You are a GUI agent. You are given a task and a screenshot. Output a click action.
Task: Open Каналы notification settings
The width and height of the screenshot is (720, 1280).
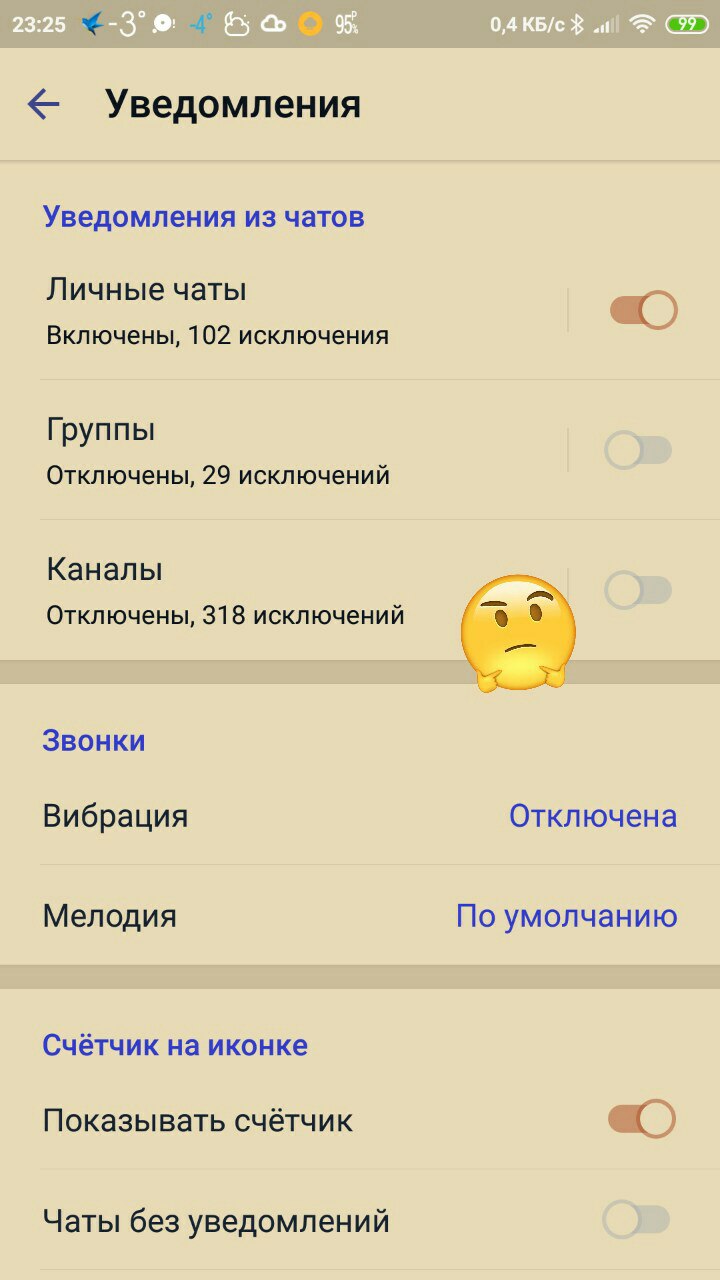coord(250,590)
